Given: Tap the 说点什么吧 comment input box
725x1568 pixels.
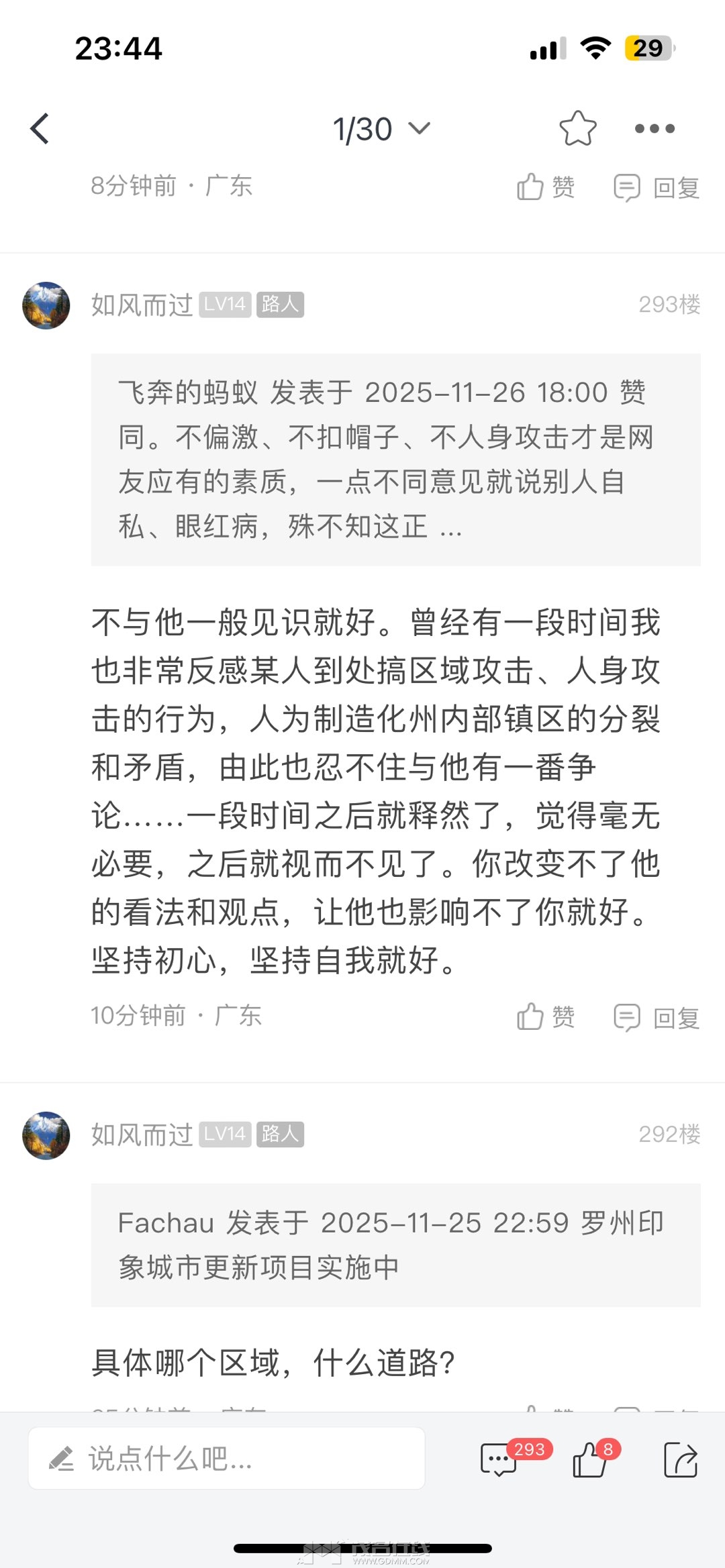Looking at the screenshot, I should [226, 1459].
